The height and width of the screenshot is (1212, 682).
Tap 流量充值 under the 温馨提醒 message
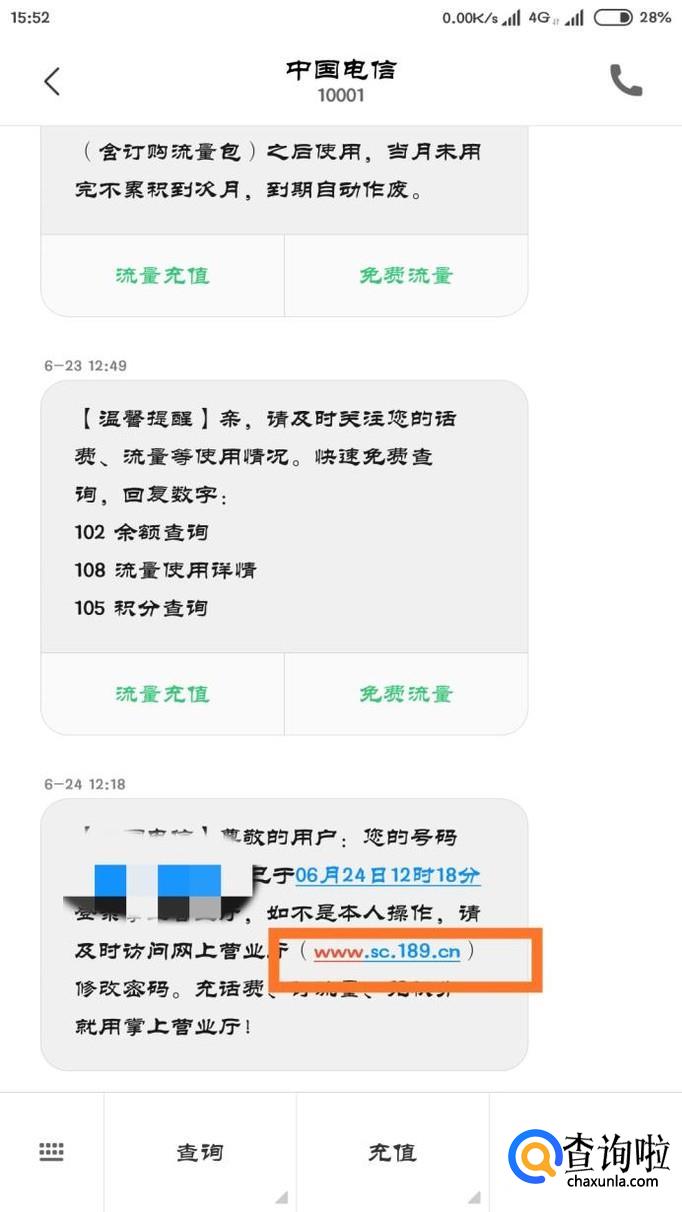[162, 693]
